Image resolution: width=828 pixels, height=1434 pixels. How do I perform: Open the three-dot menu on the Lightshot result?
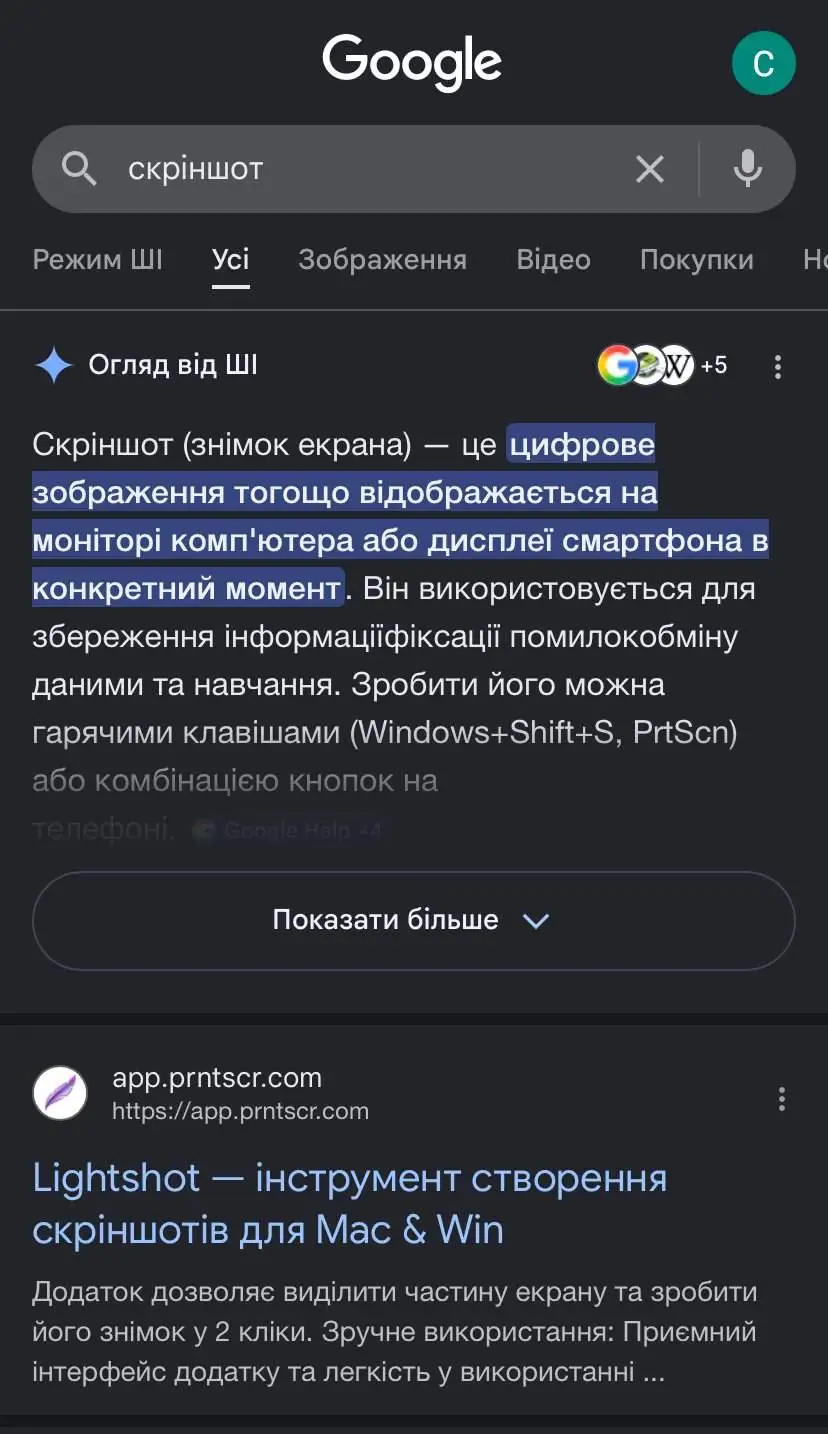pyautogui.click(x=781, y=1098)
